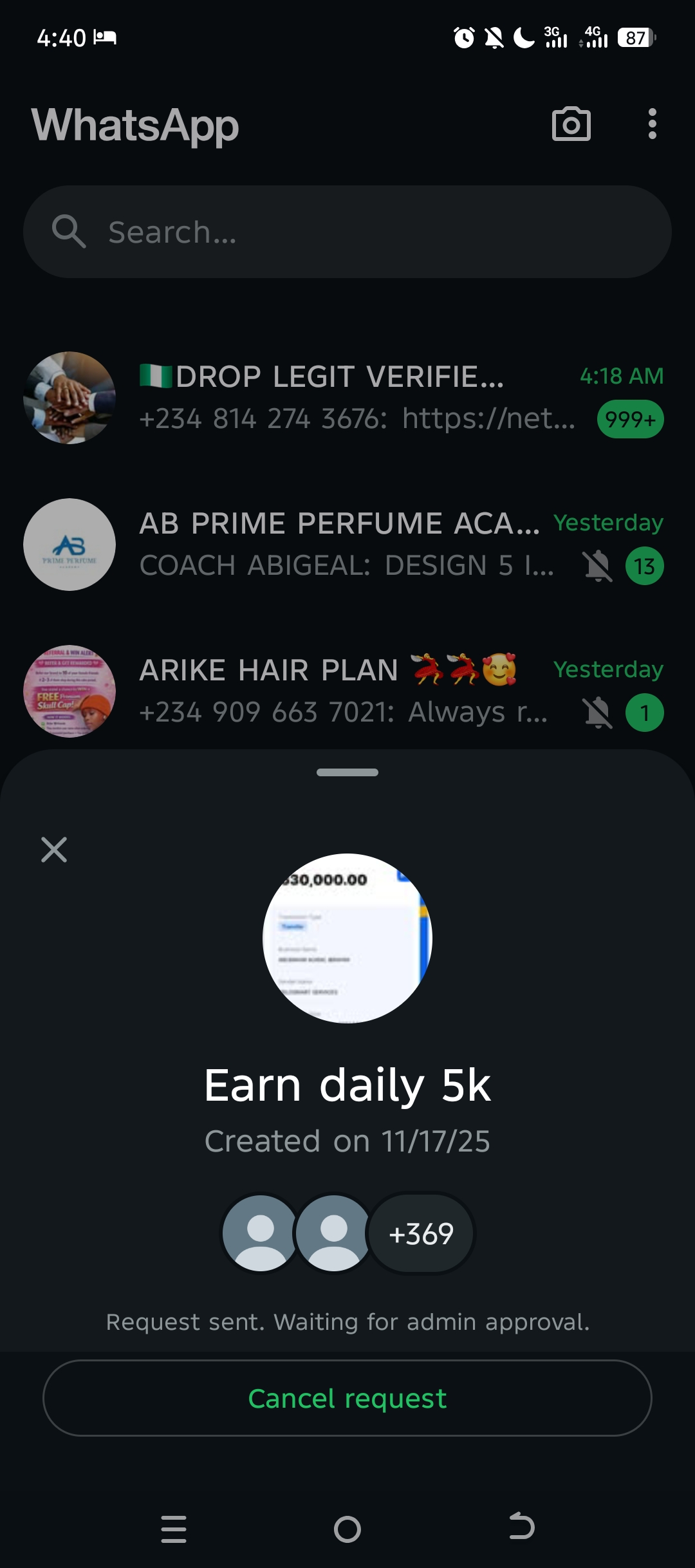Viewport: 695px width, 1568px height.
Task: Open the more options menu
Action: [x=652, y=124]
